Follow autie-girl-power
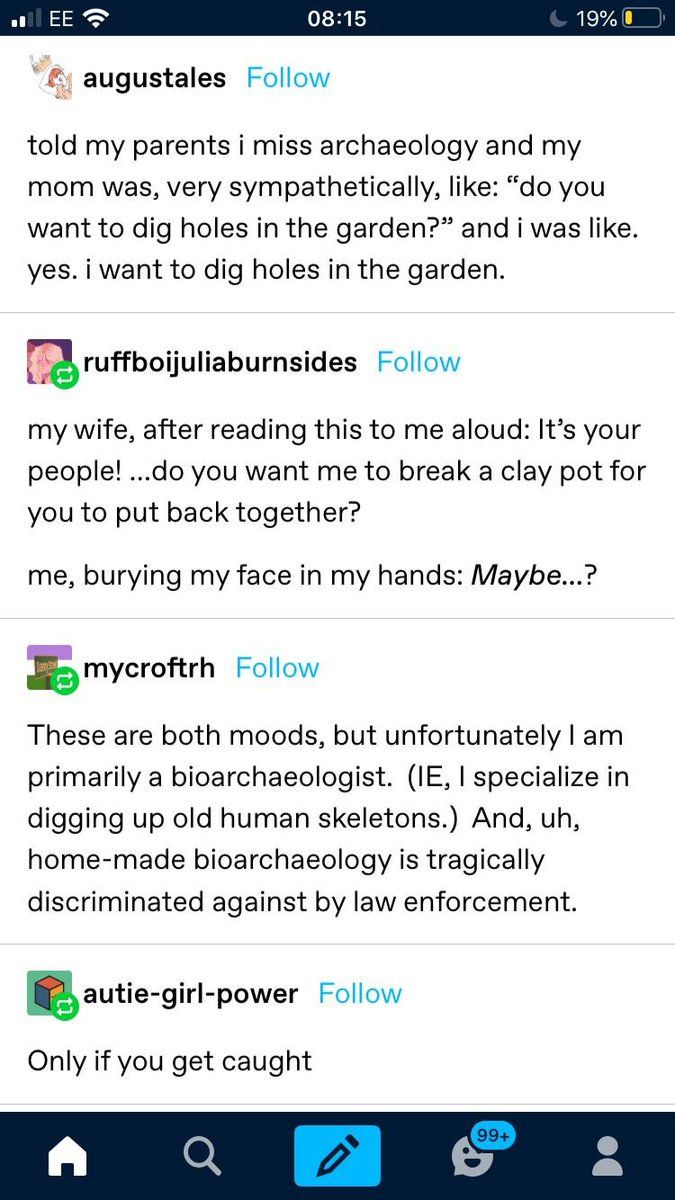This screenshot has height=1200, width=675. 360,993
